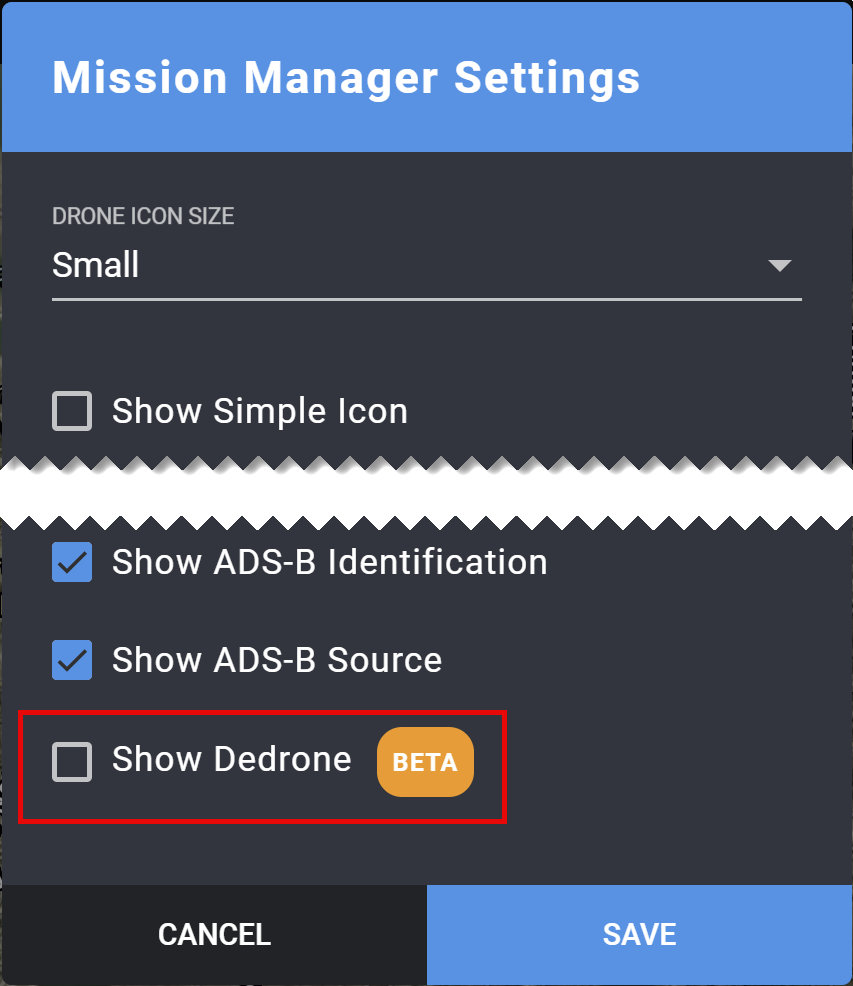
Task: Cancel the settings dialog
Action: tap(215, 934)
